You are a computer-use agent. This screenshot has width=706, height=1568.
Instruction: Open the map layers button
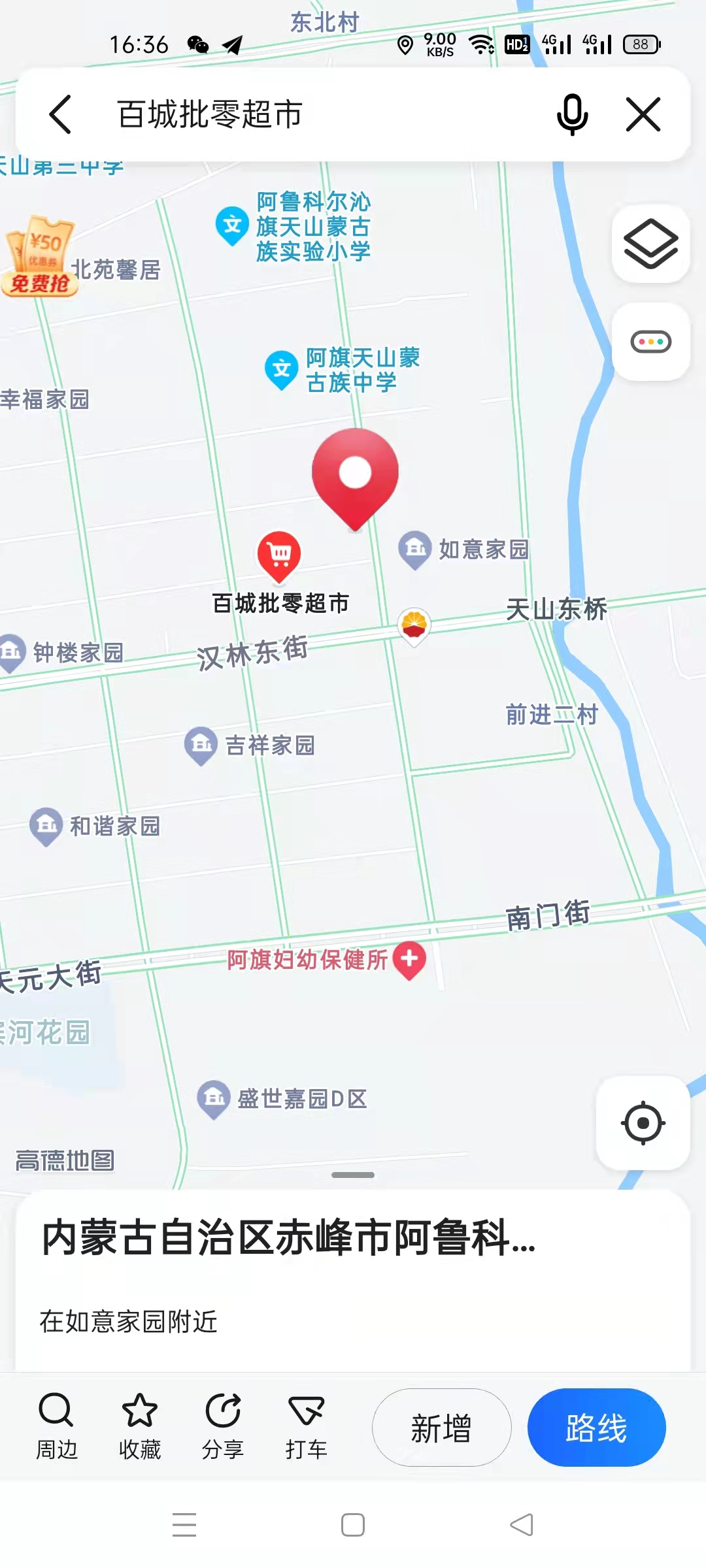pyautogui.click(x=650, y=244)
